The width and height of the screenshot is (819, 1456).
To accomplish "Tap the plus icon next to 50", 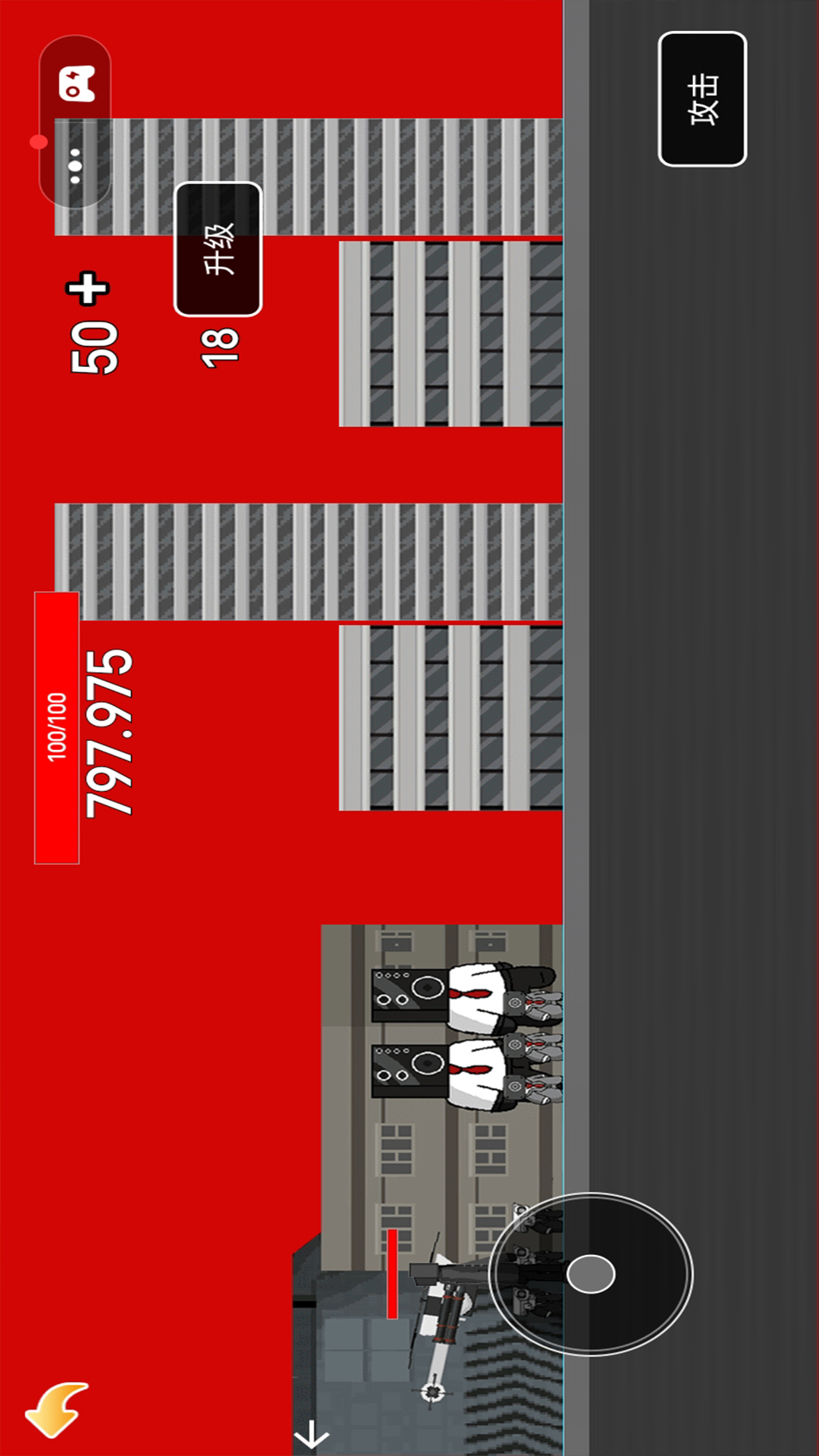I will pos(88,288).
